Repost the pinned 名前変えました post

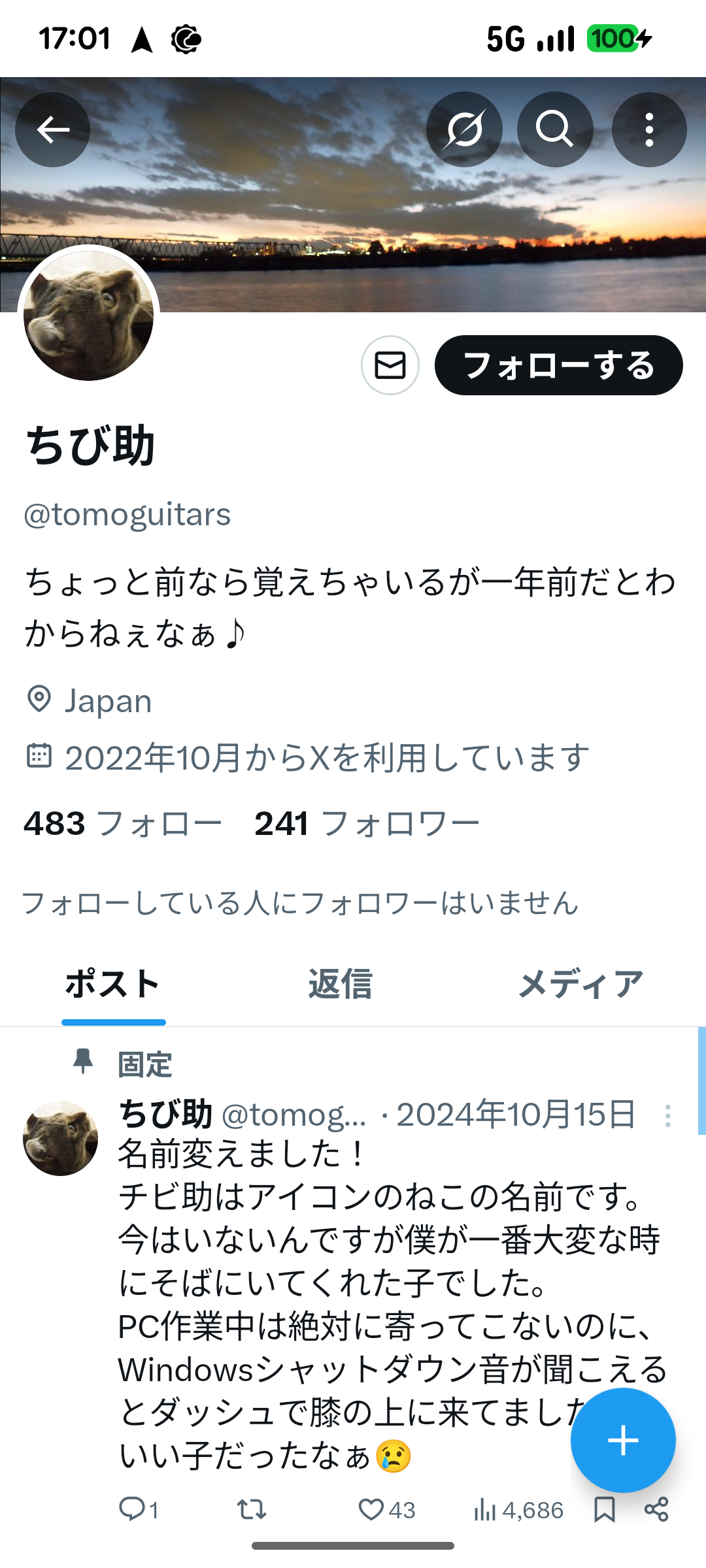click(x=251, y=1509)
